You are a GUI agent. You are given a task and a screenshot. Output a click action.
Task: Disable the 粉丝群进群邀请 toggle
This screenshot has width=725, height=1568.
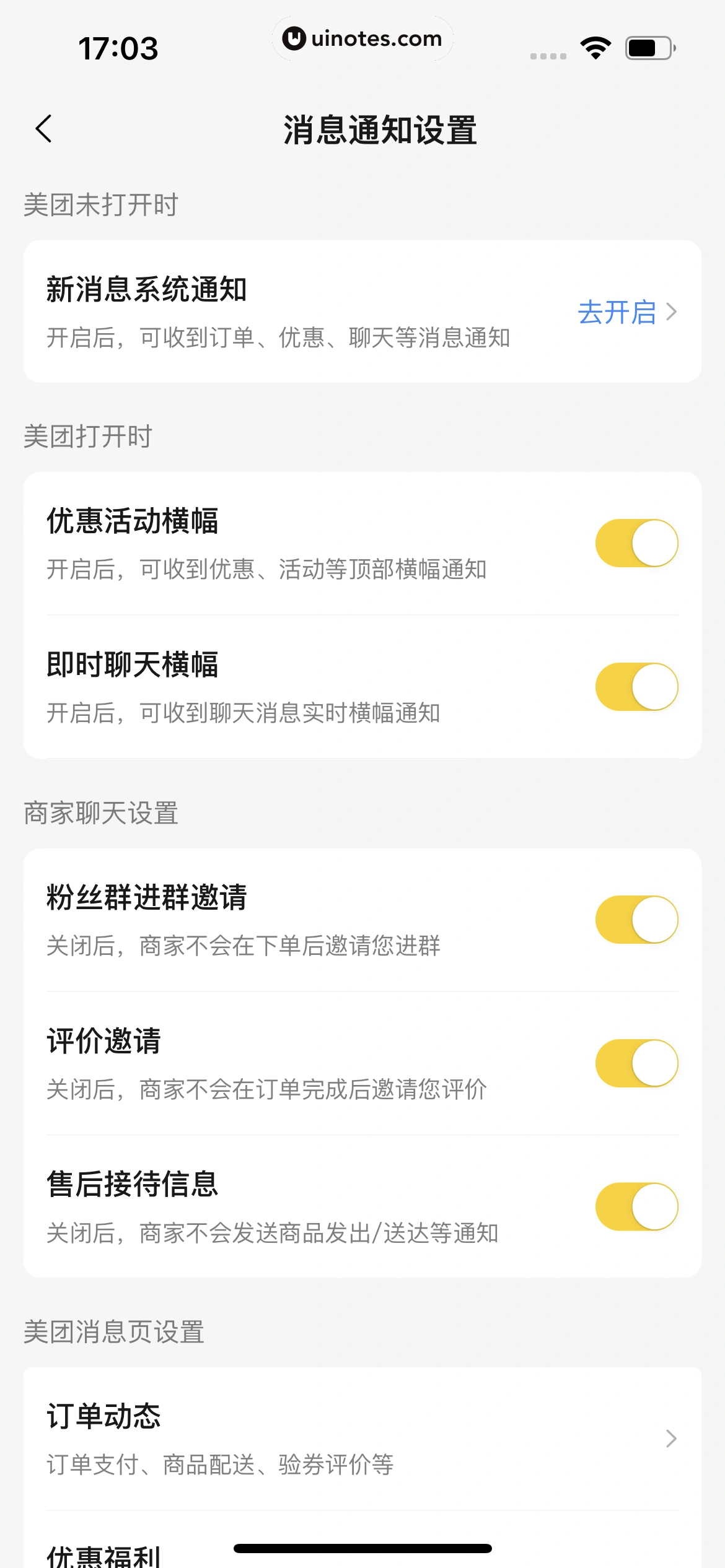636,919
